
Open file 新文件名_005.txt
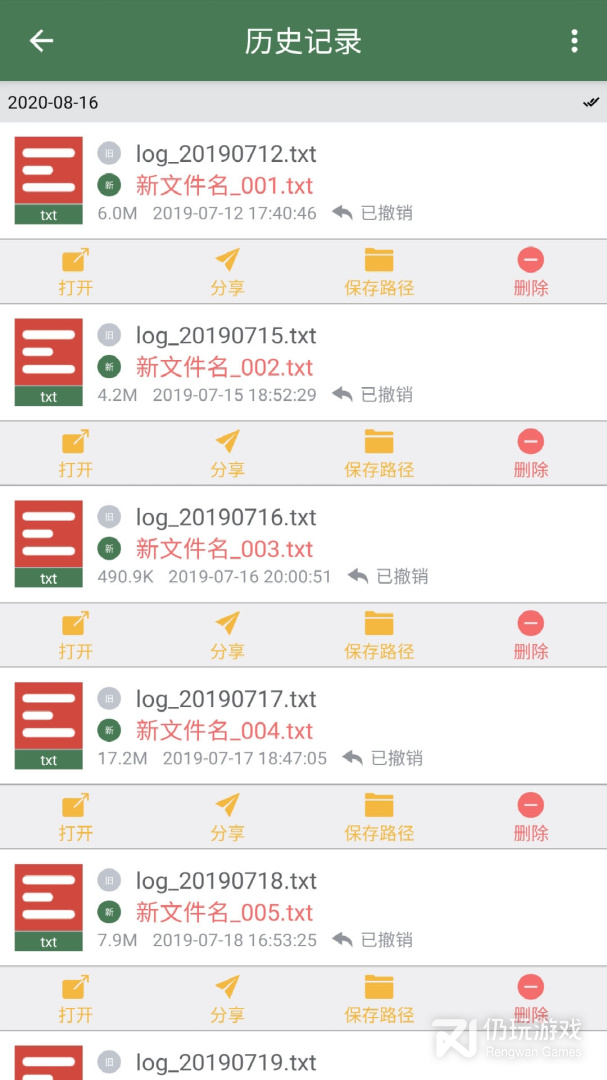[x=76, y=999]
